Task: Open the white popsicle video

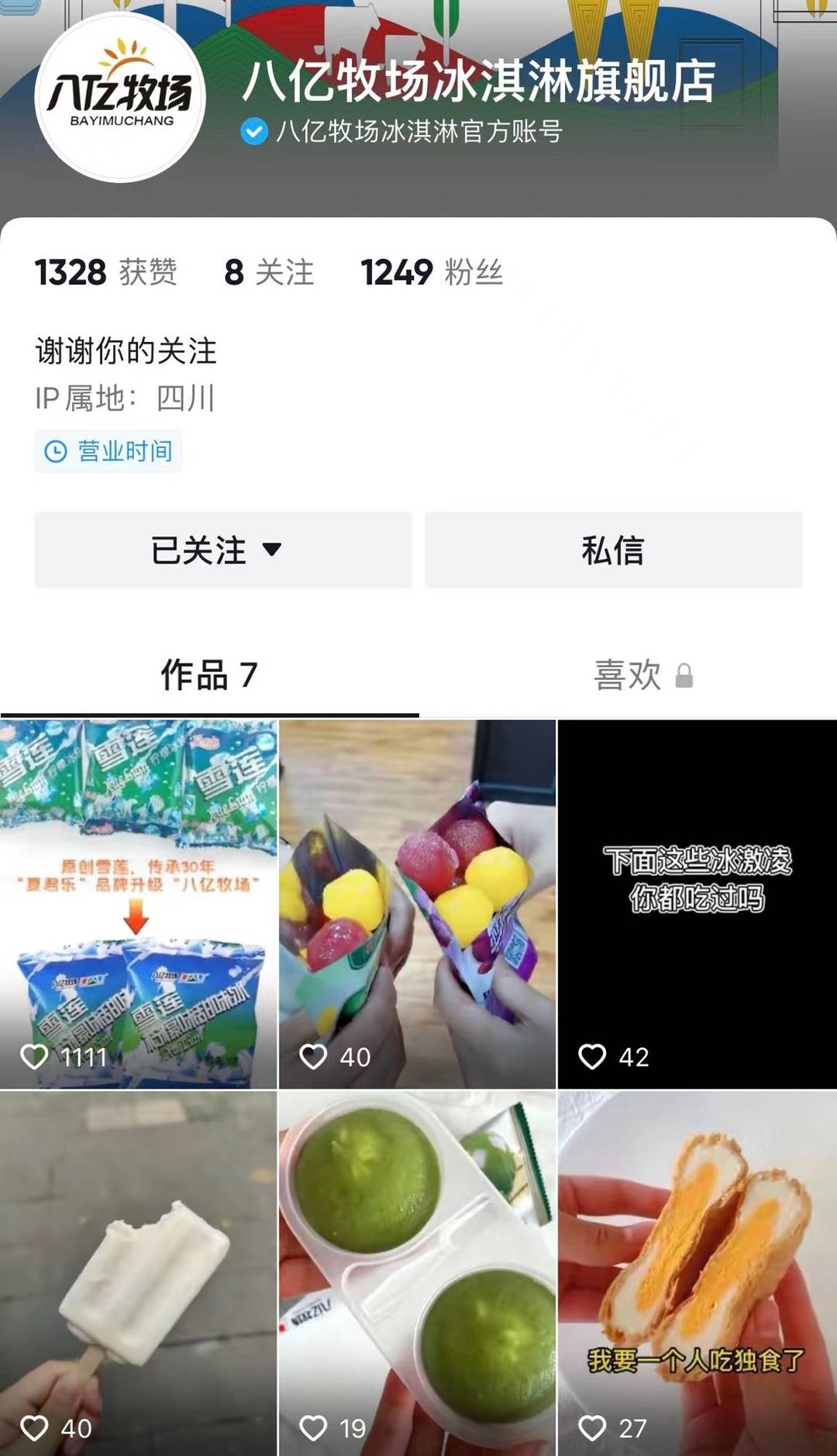Action: pyautogui.click(x=138, y=1271)
